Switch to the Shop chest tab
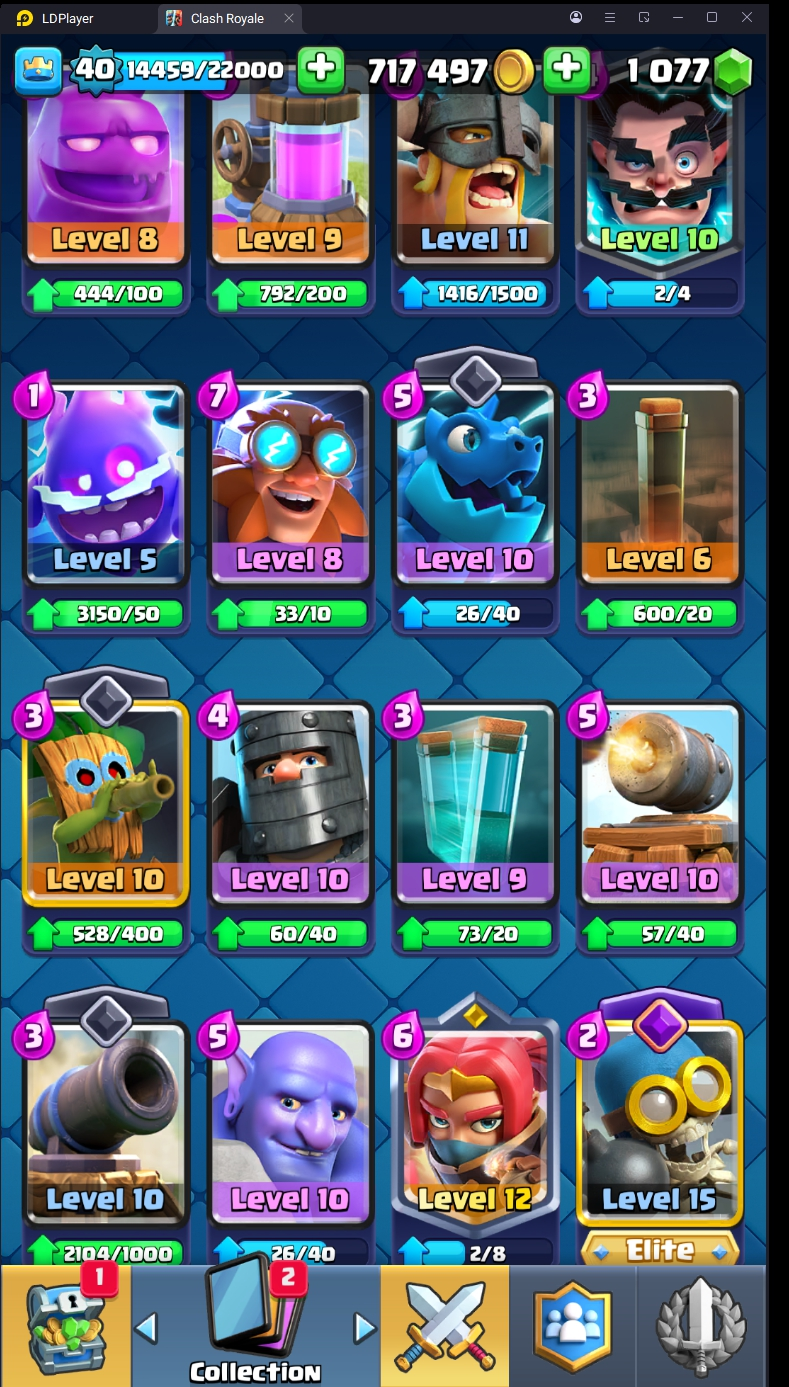This screenshot has width=789, height=1387. tap(66, 1326)
